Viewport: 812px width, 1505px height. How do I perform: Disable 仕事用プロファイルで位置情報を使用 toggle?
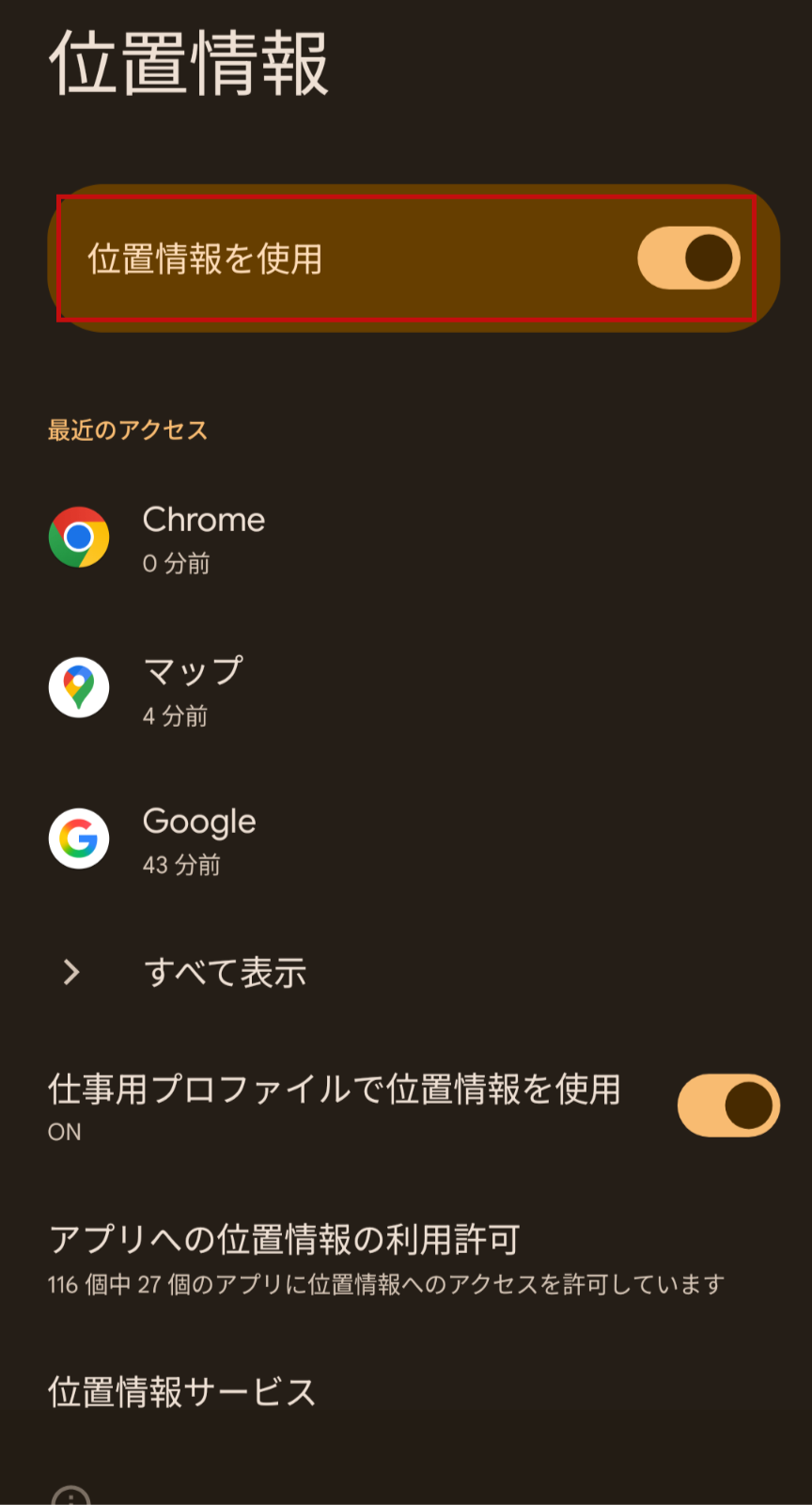coord(727,1105)
